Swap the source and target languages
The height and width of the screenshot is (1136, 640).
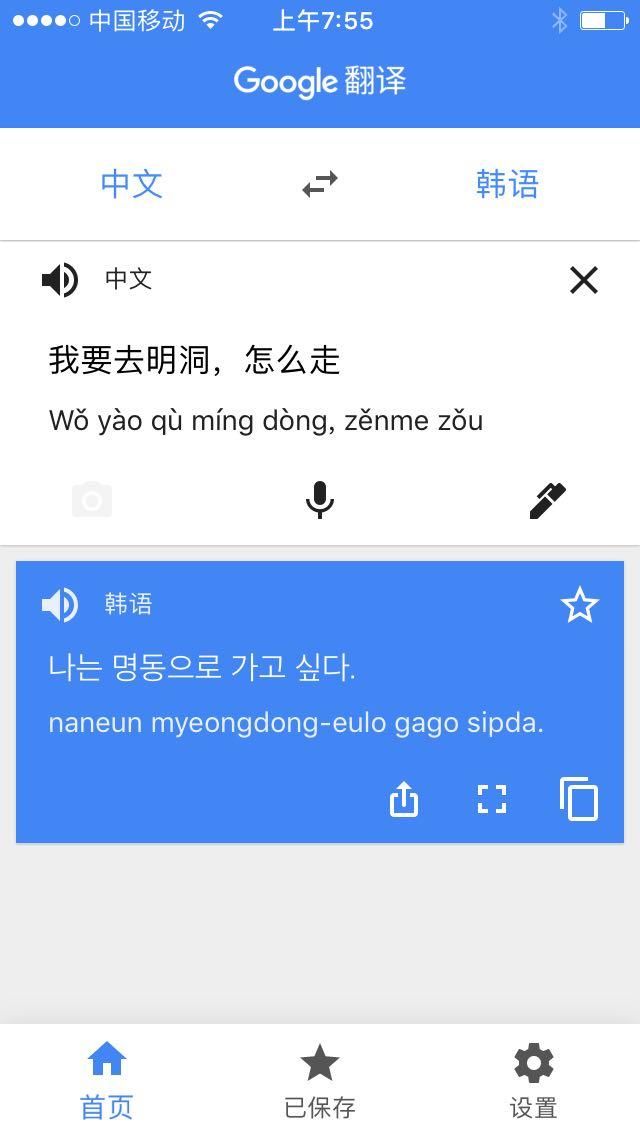click(320, 184)
